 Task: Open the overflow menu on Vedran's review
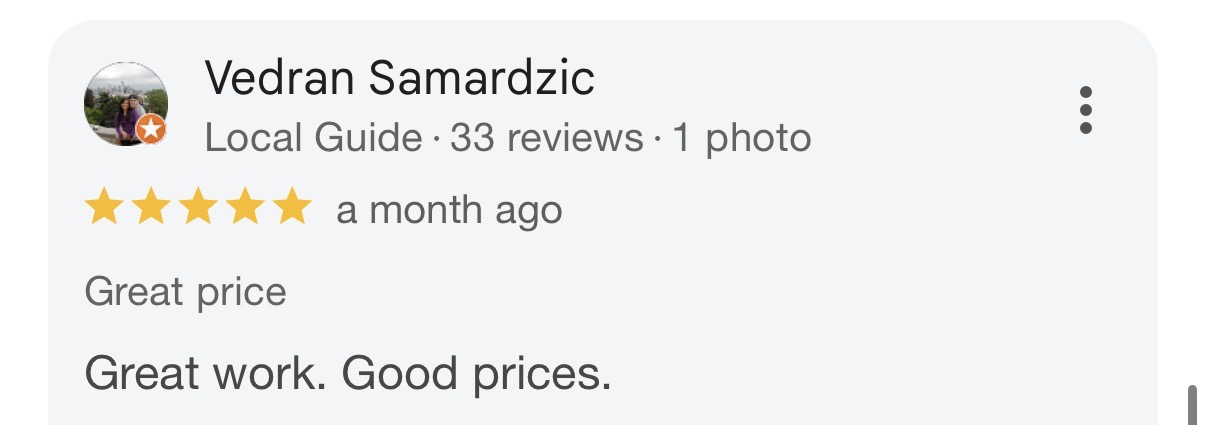1086,110
